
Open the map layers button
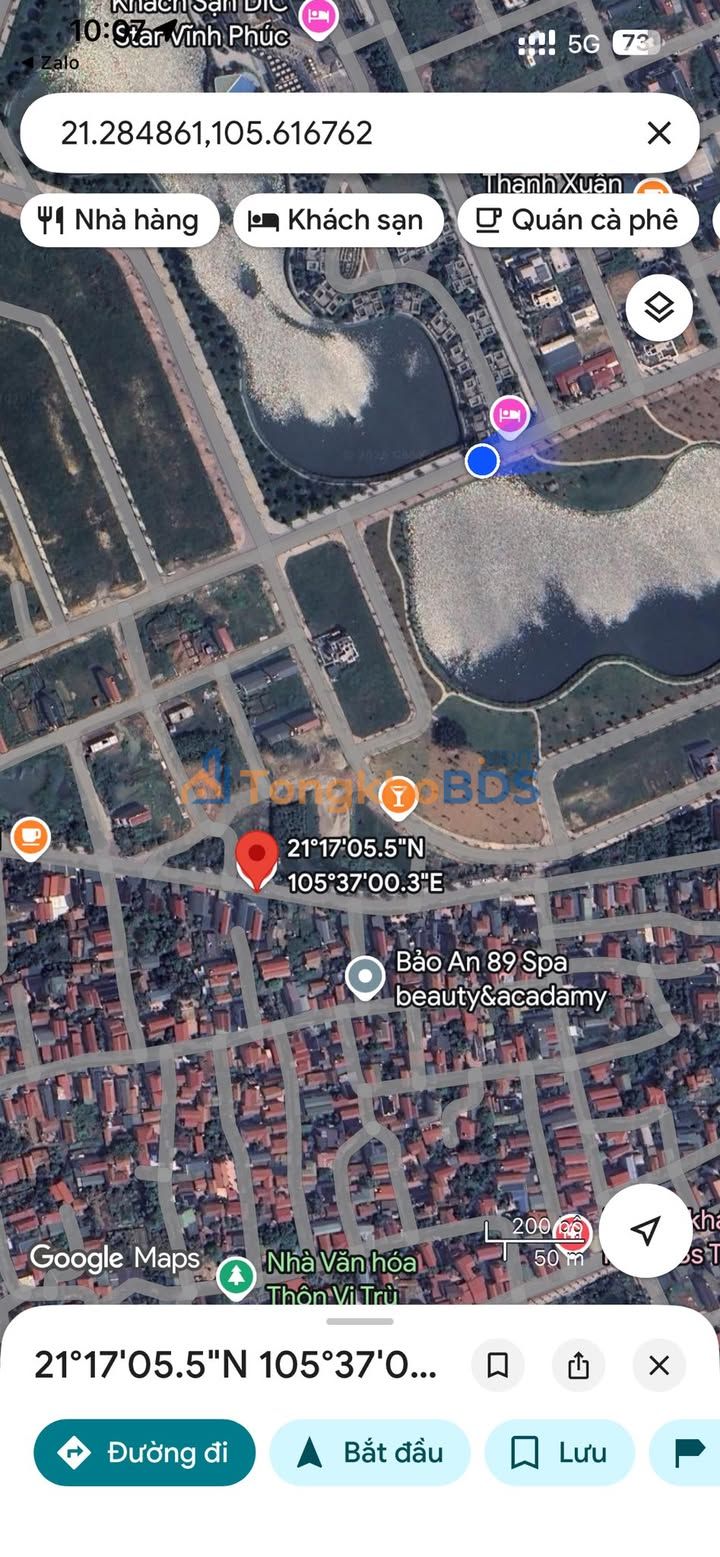659,308
